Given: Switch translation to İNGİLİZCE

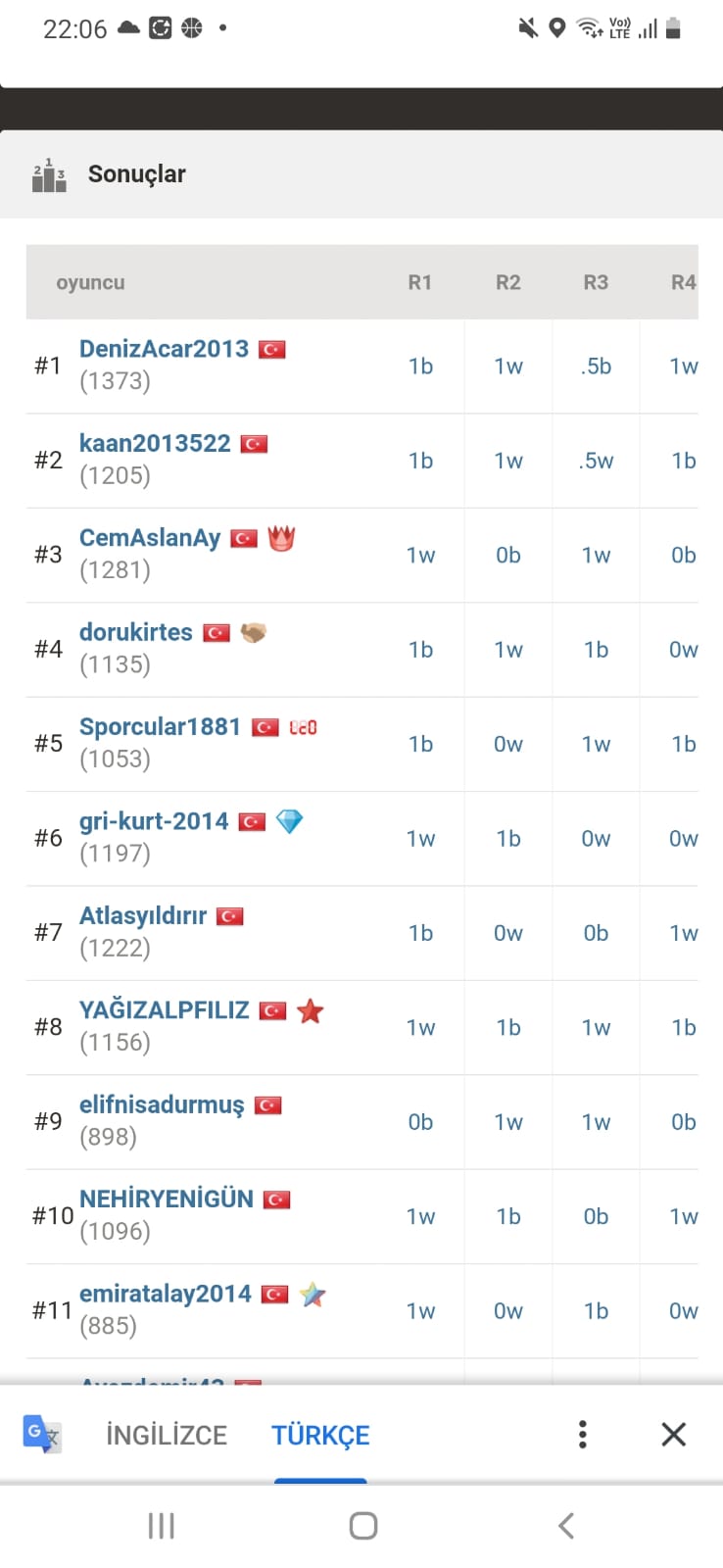Looking at the screenshot, I should [167, 1435].
